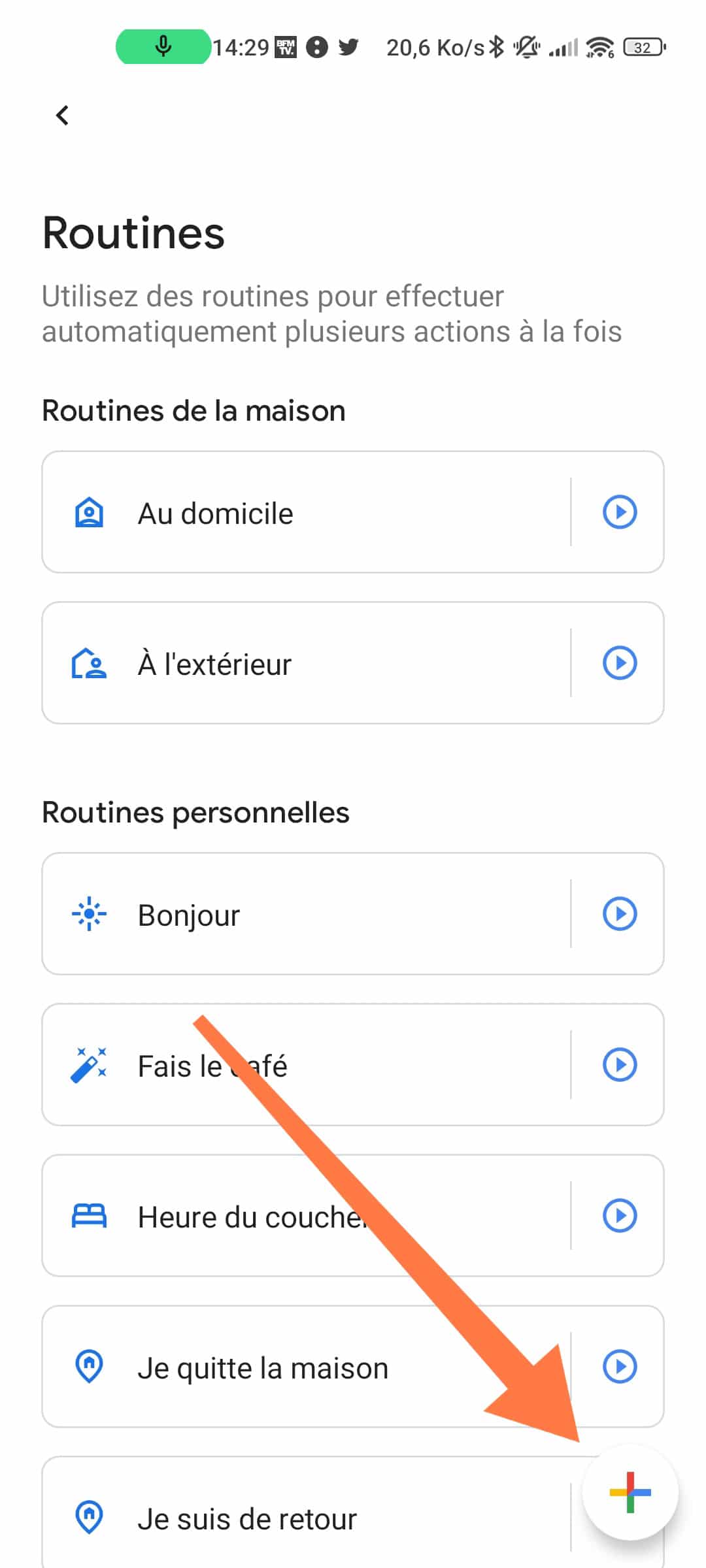This screenshot has height=1568, width=706.
Task: Run the Fais le café routine
Action: (619, 1065)
